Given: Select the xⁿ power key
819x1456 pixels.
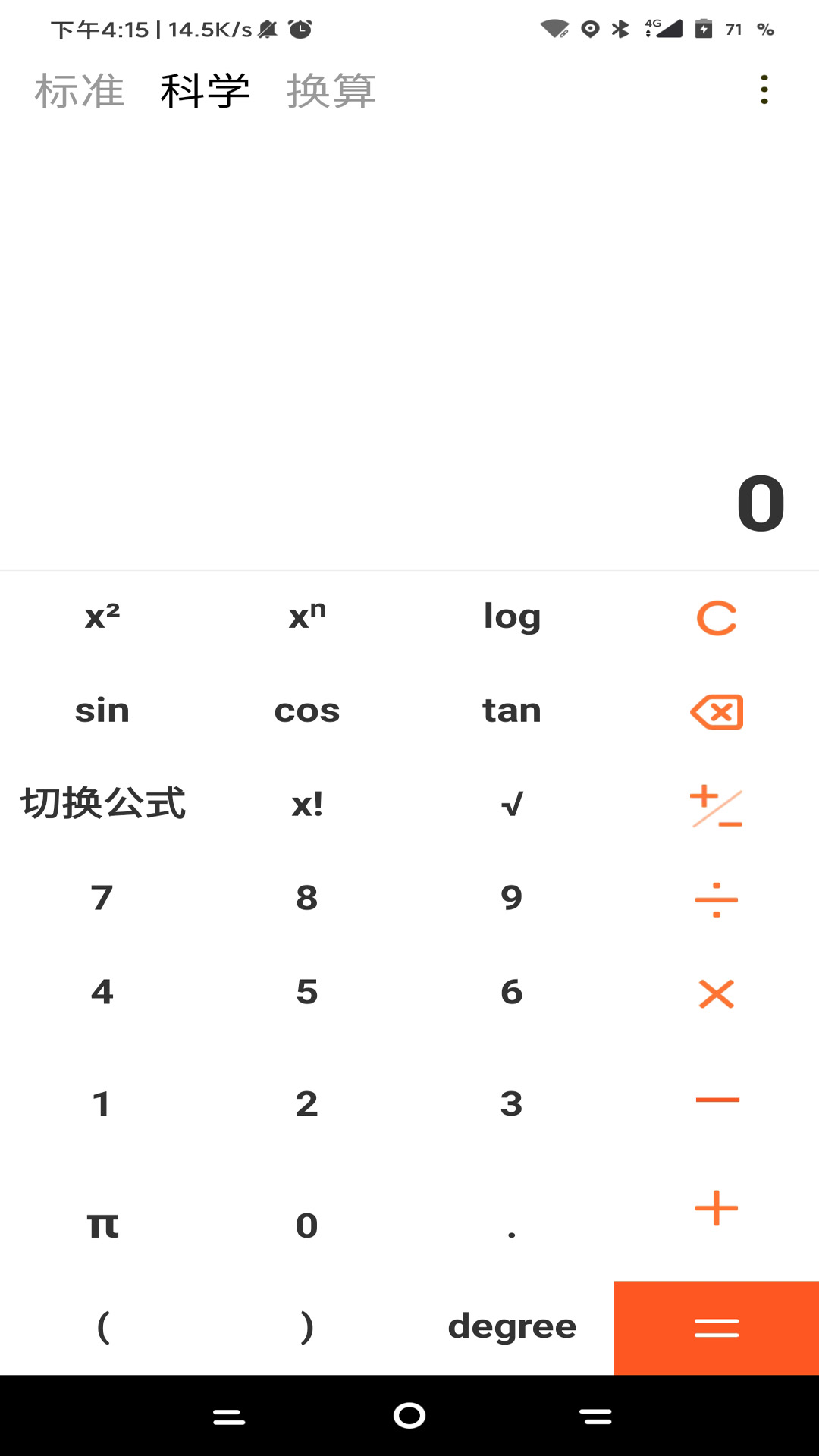Looking at the screenshot, I should tap(307, 617).
